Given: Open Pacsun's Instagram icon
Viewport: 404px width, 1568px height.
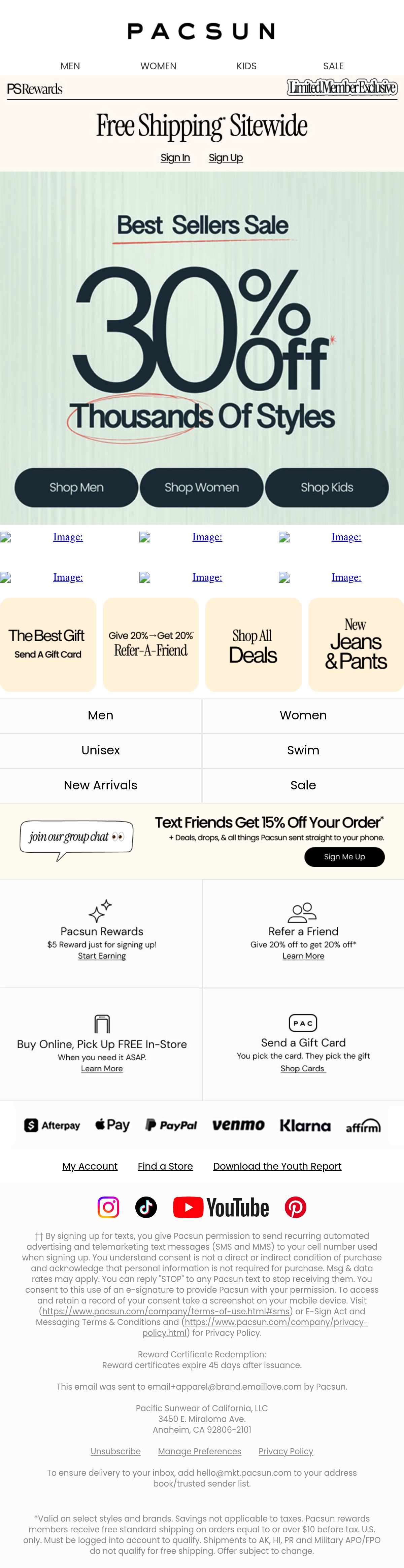Looking at the screenshot, I should 108,1207.
